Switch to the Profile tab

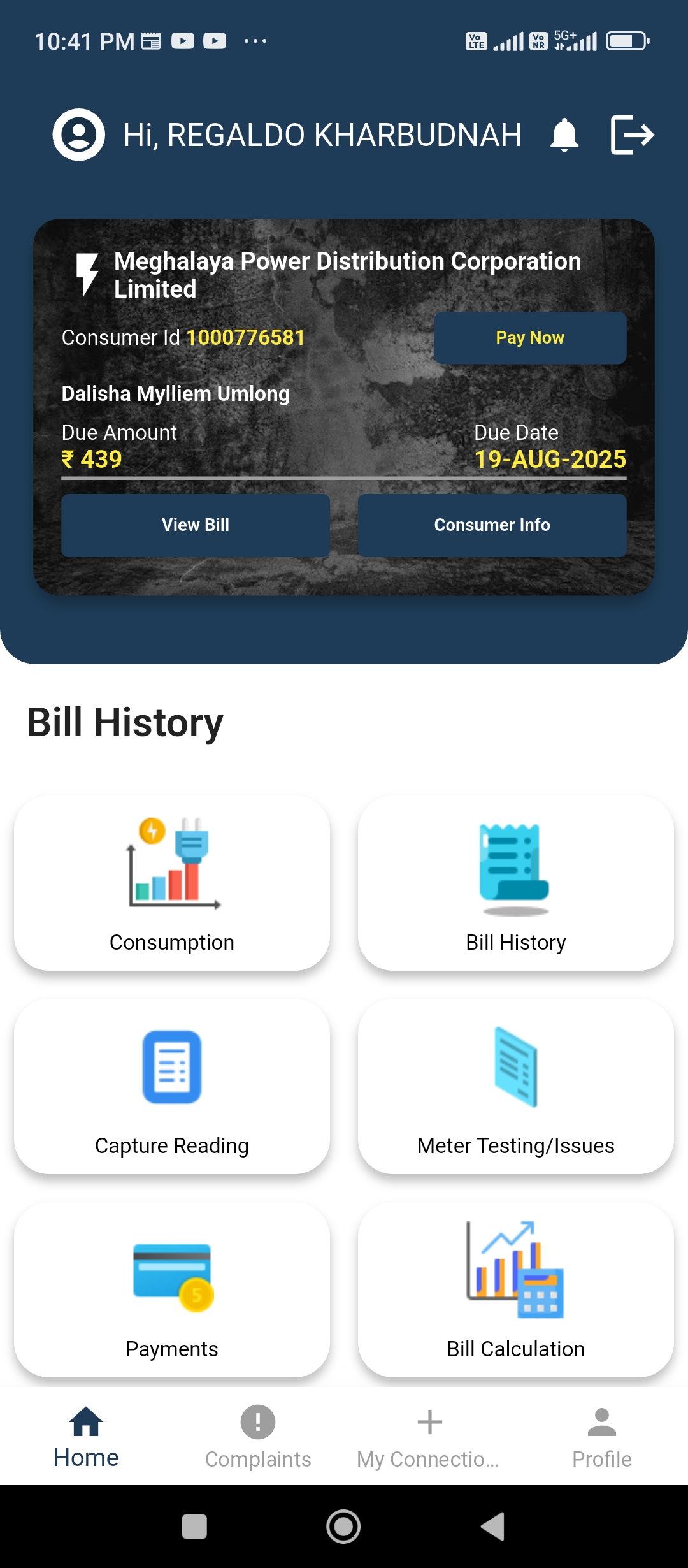click(601, 1437)
